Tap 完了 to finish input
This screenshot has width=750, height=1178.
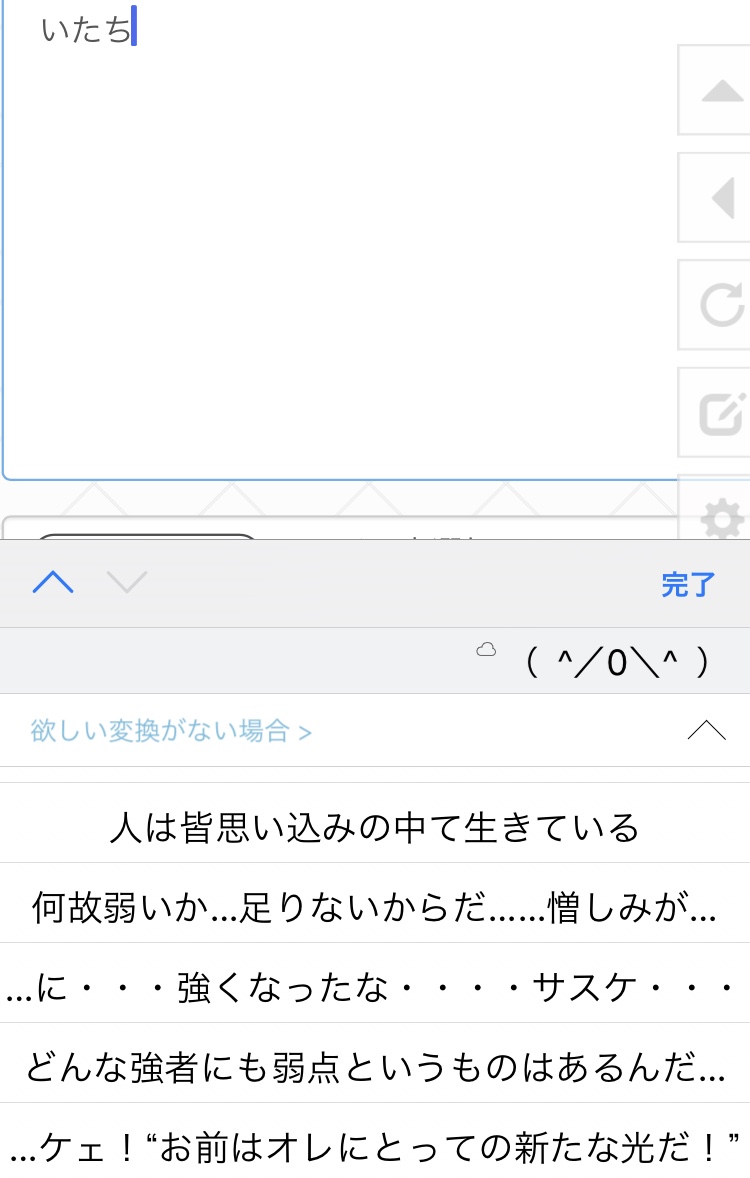tap(688, 585)
